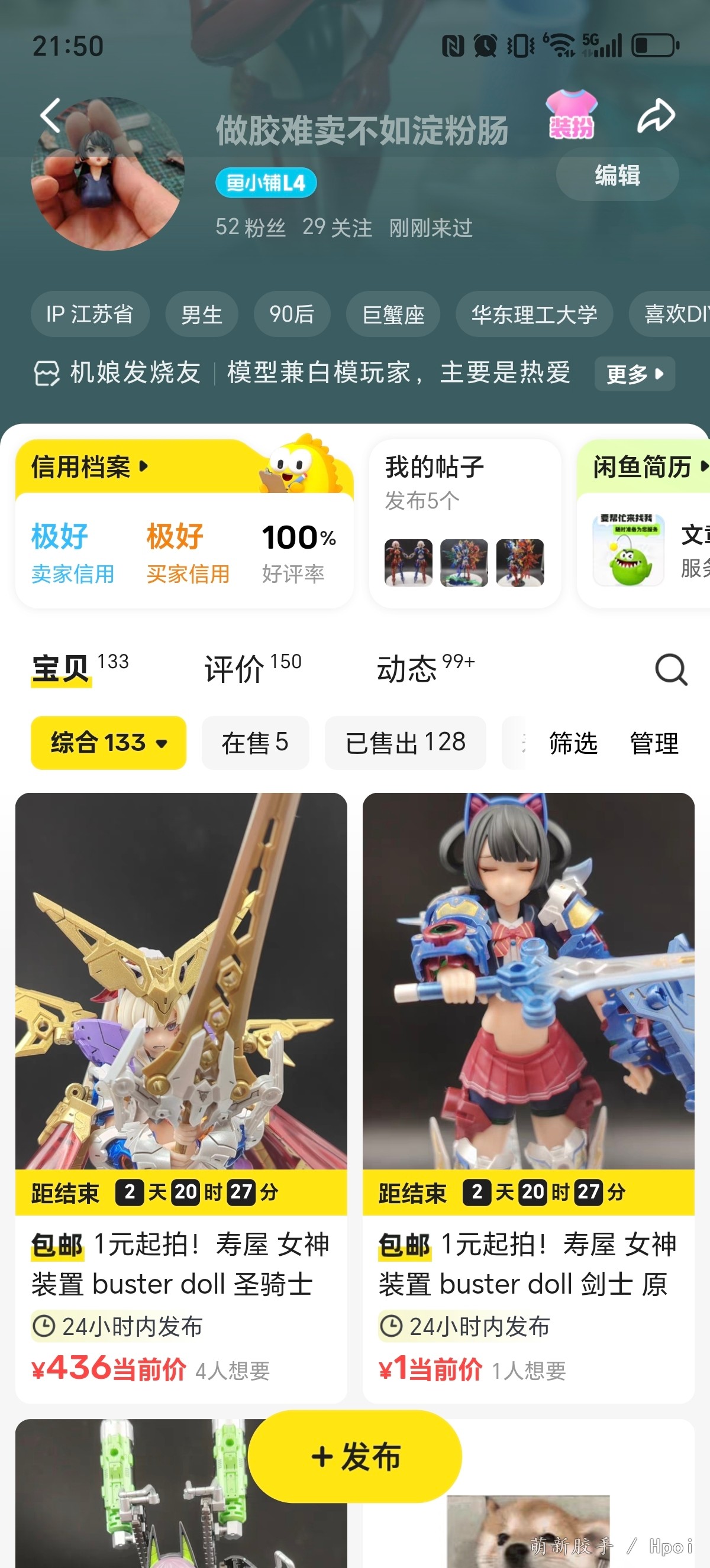This screenshot has width=710, height=1568.
Task: Switch to the 评价 reviews tab
Action: click(252, 668)
